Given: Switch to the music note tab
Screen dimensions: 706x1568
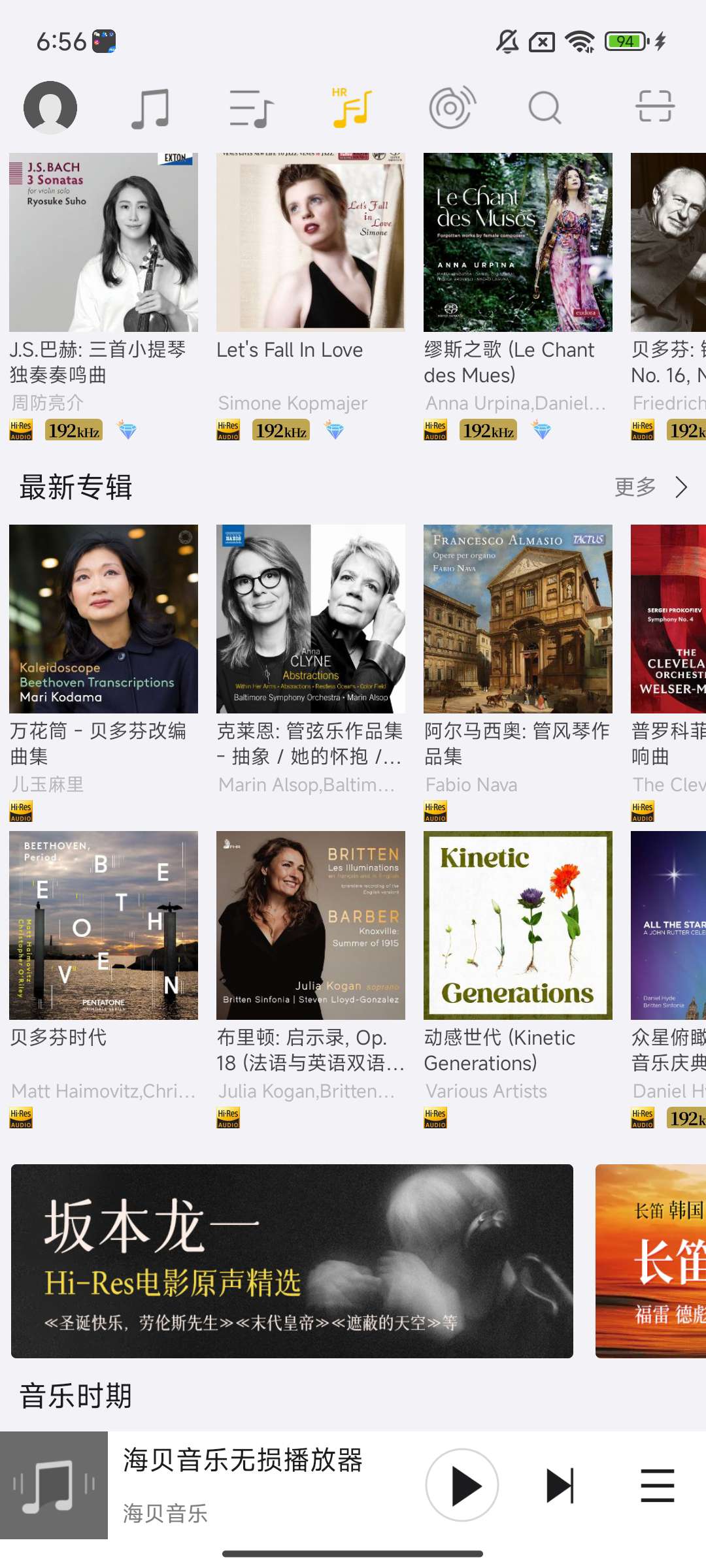Looking at the screenshot, I should click(x=150, y=108).
